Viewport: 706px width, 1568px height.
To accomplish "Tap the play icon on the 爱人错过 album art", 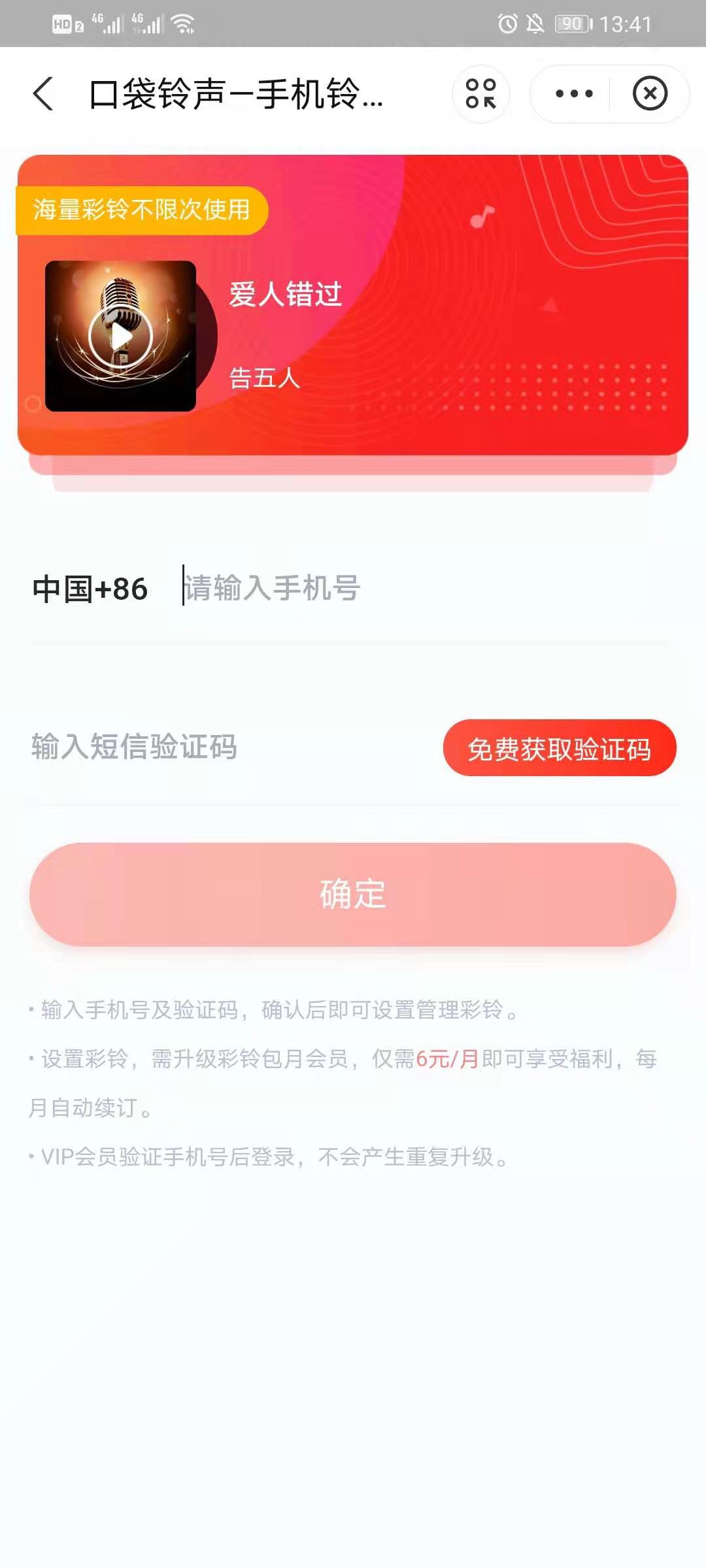I will tap(121, 335).
